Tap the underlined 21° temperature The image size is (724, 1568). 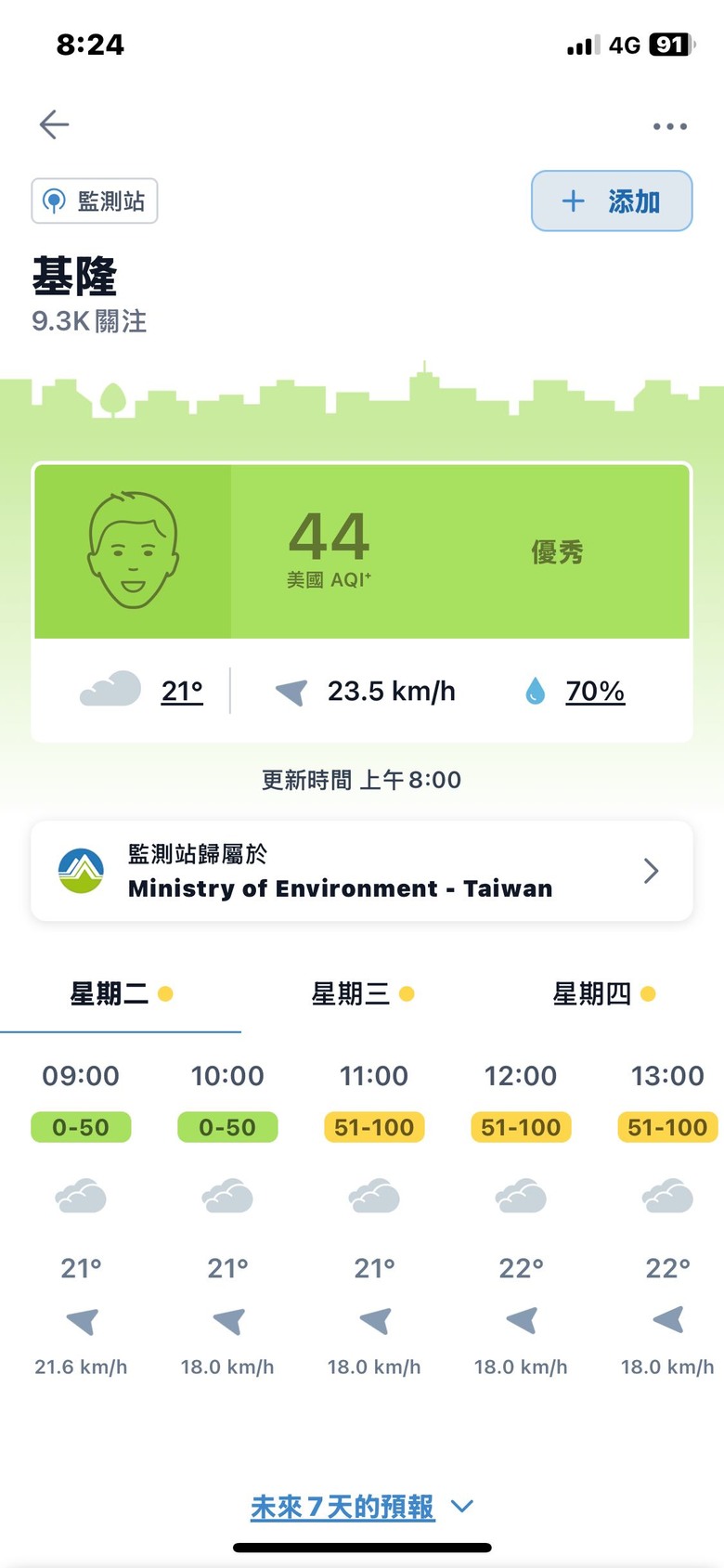point(182,691)
